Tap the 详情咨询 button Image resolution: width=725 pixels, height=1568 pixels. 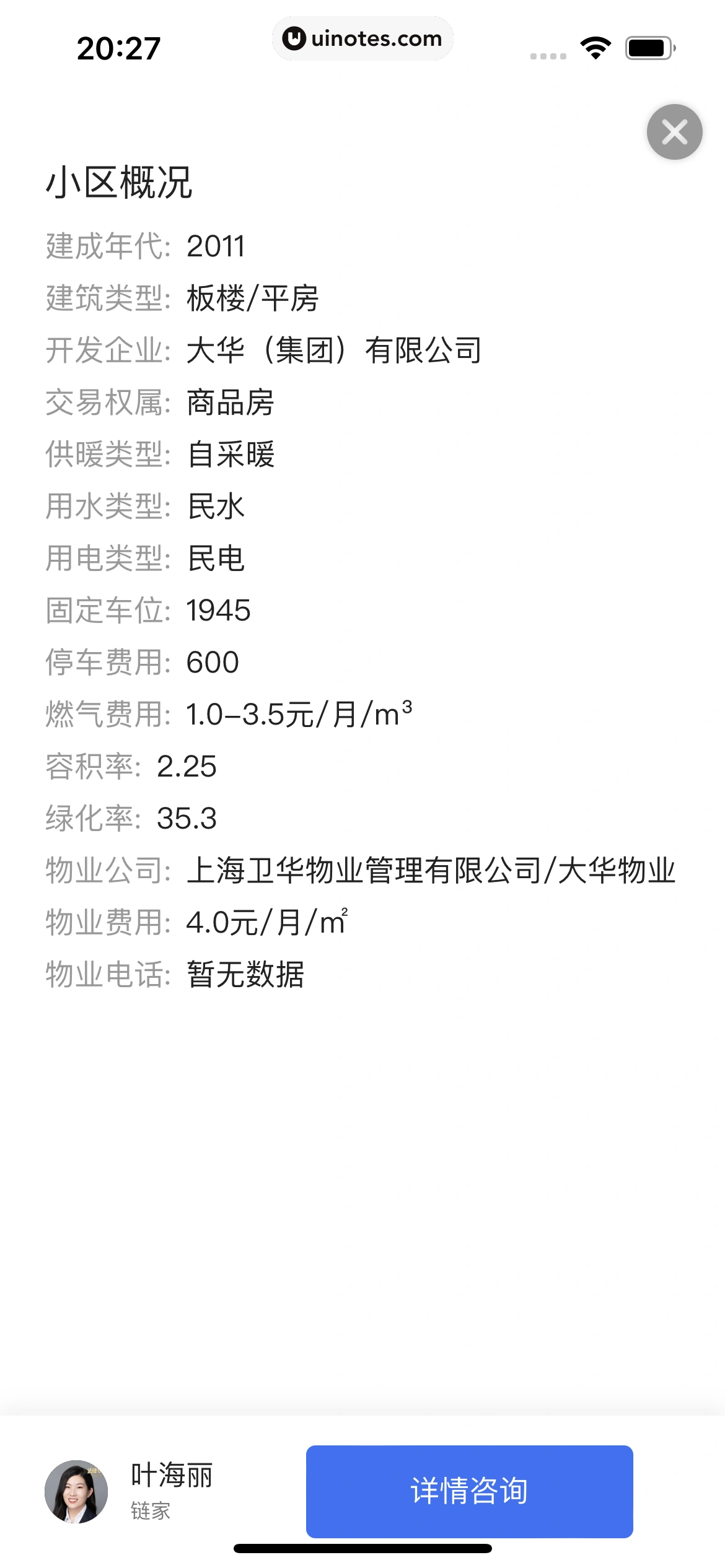(469, 1491)
